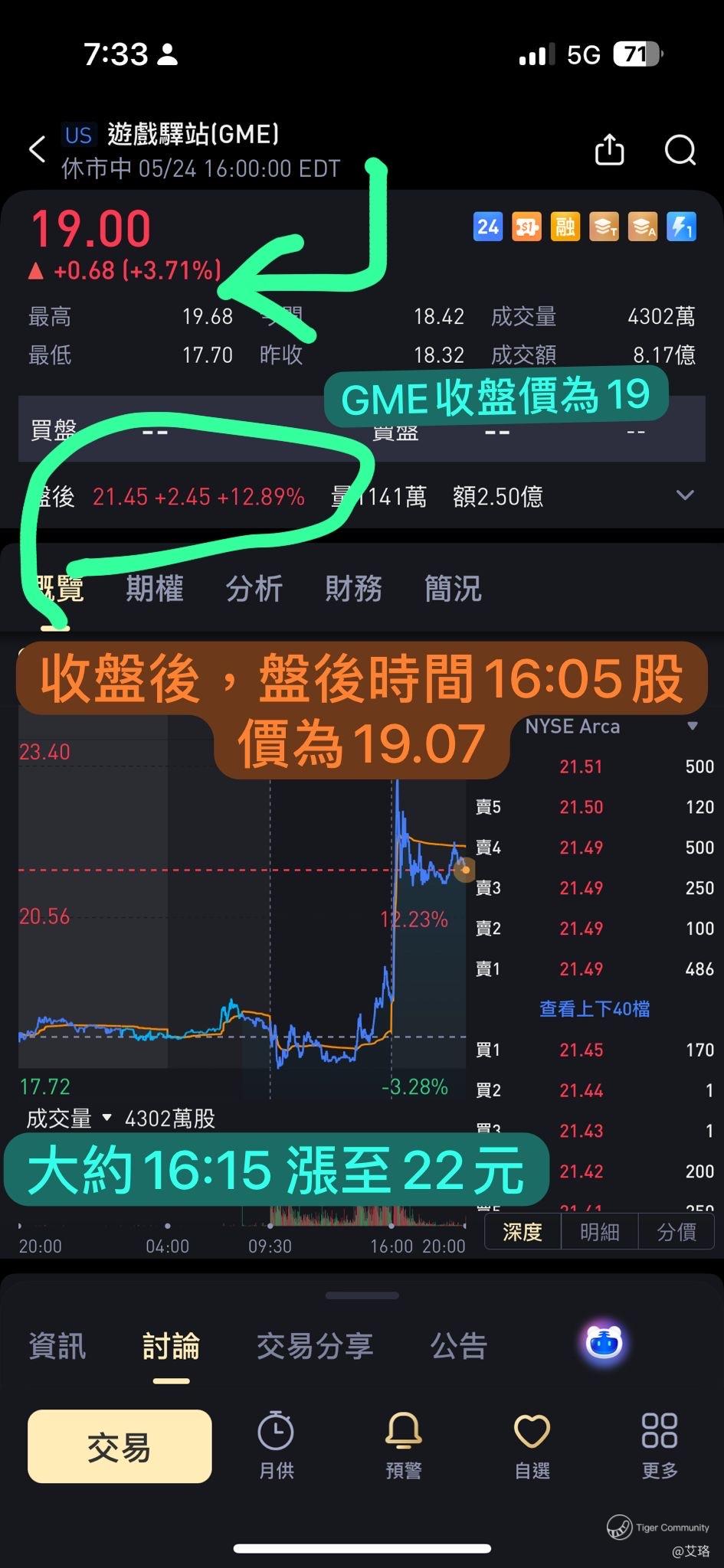Select the 分價 segment
The width and height of the screenshot is (724, 1568).
click(676, 1232)
